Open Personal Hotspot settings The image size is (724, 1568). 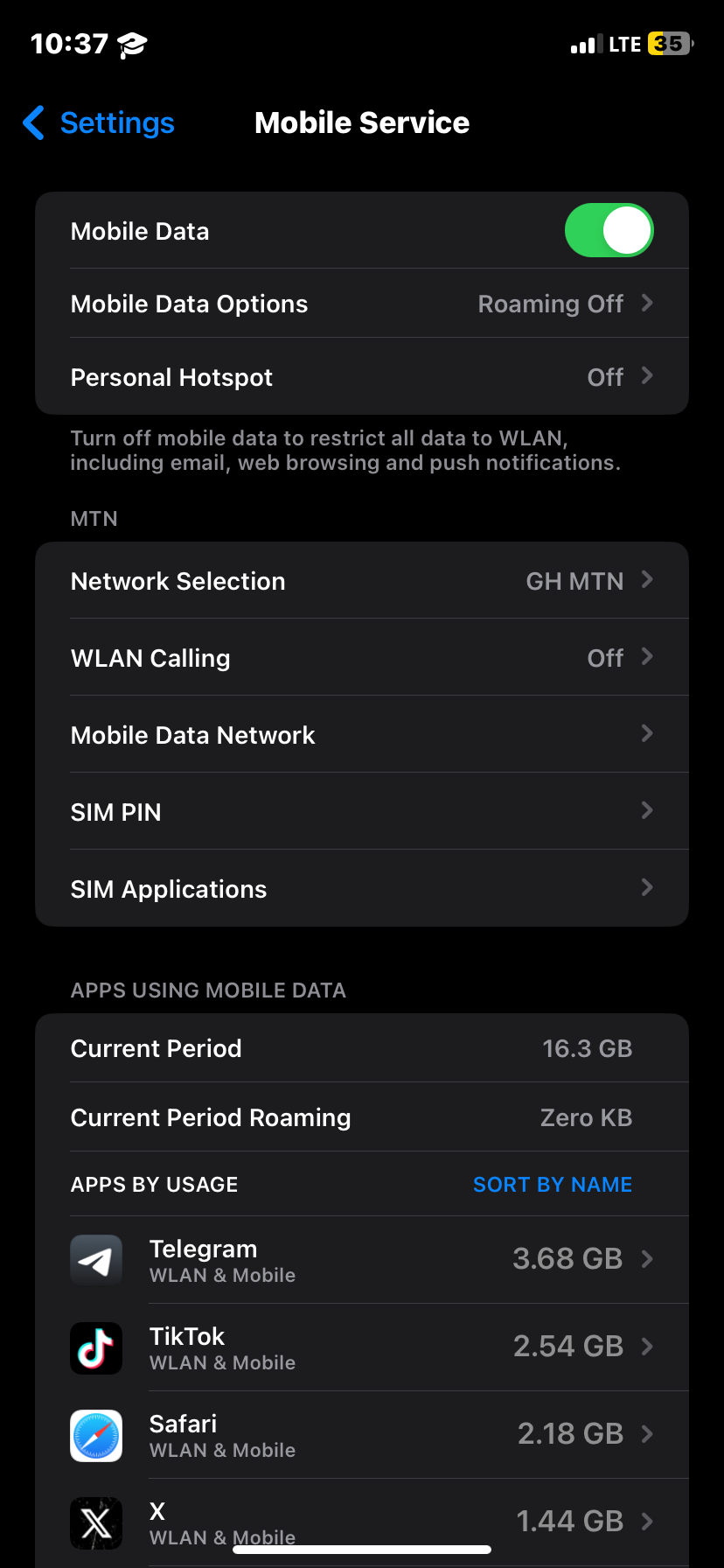pyautogui.click(x=362, y=376)
